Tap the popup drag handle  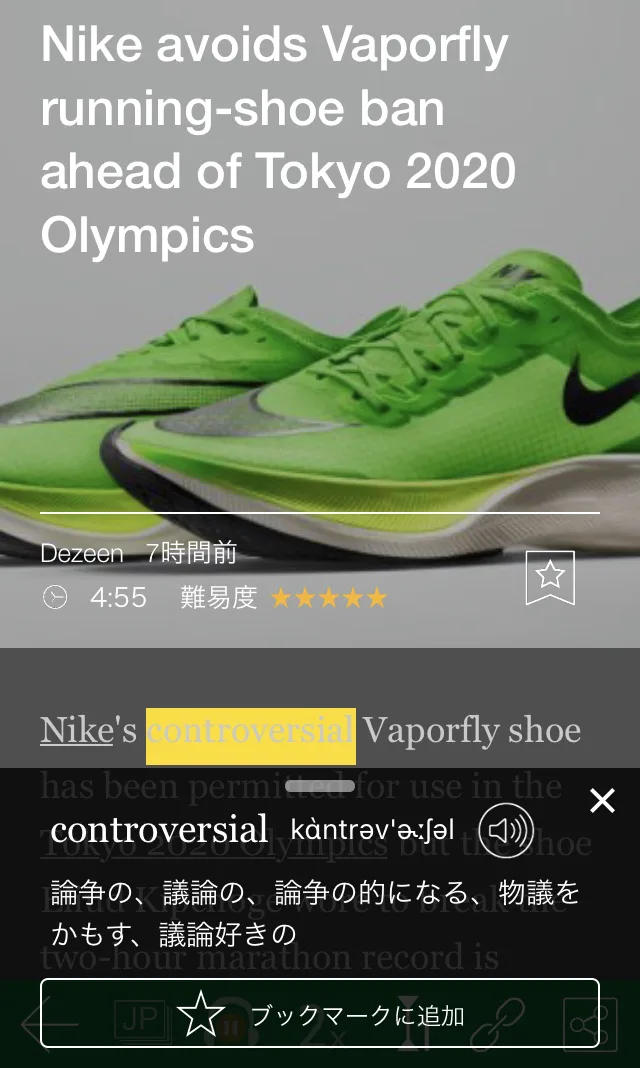click(x=320, y=786)
